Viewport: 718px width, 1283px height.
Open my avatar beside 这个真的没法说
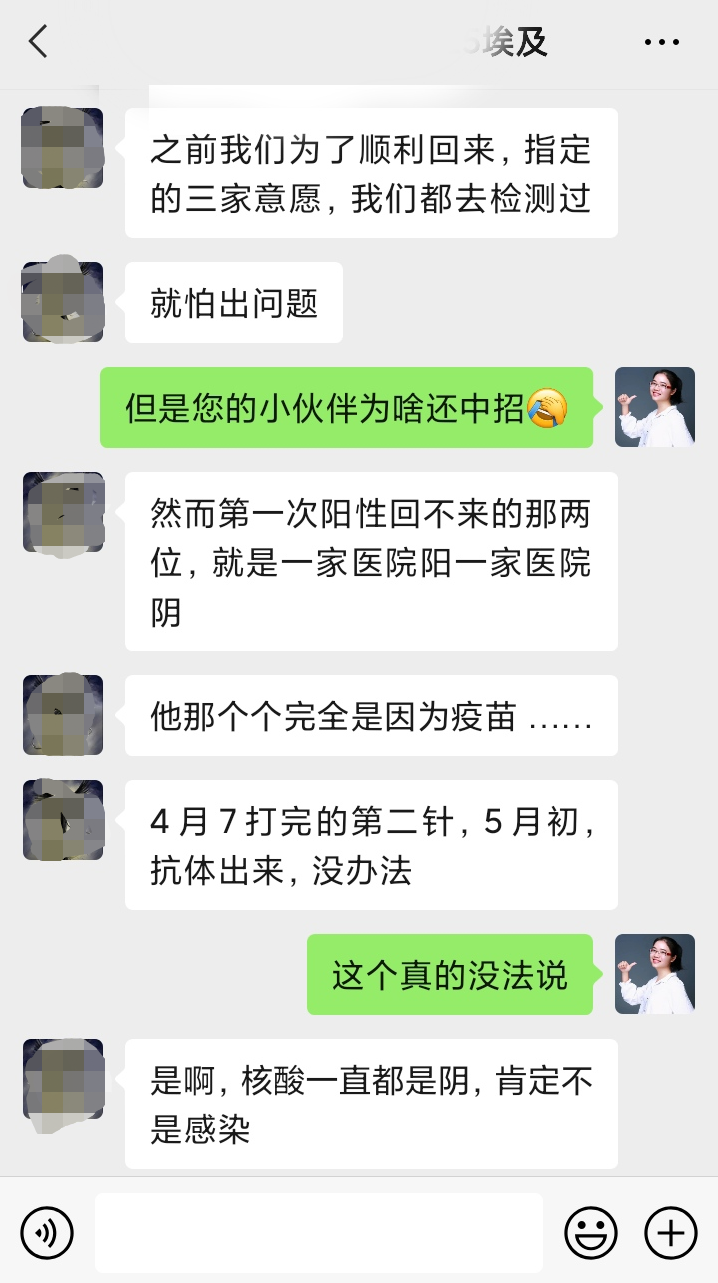[x=655, y=974]
